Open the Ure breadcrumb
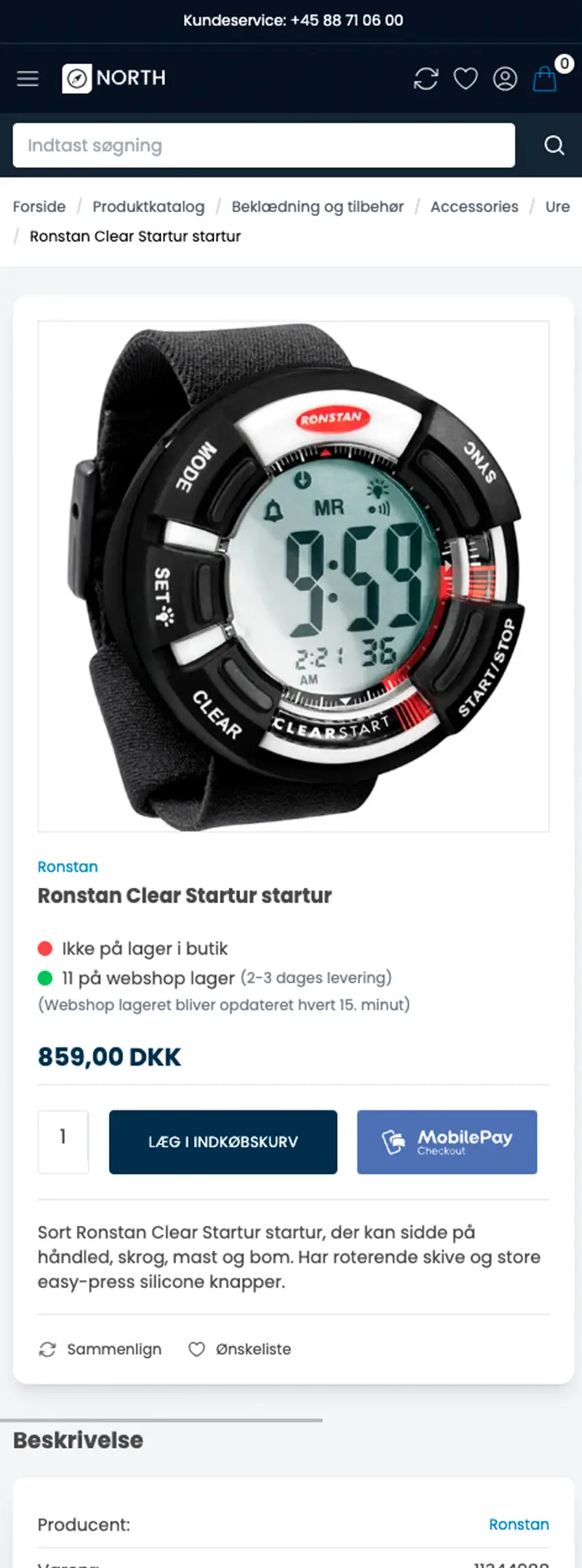 tap(557, 207)
